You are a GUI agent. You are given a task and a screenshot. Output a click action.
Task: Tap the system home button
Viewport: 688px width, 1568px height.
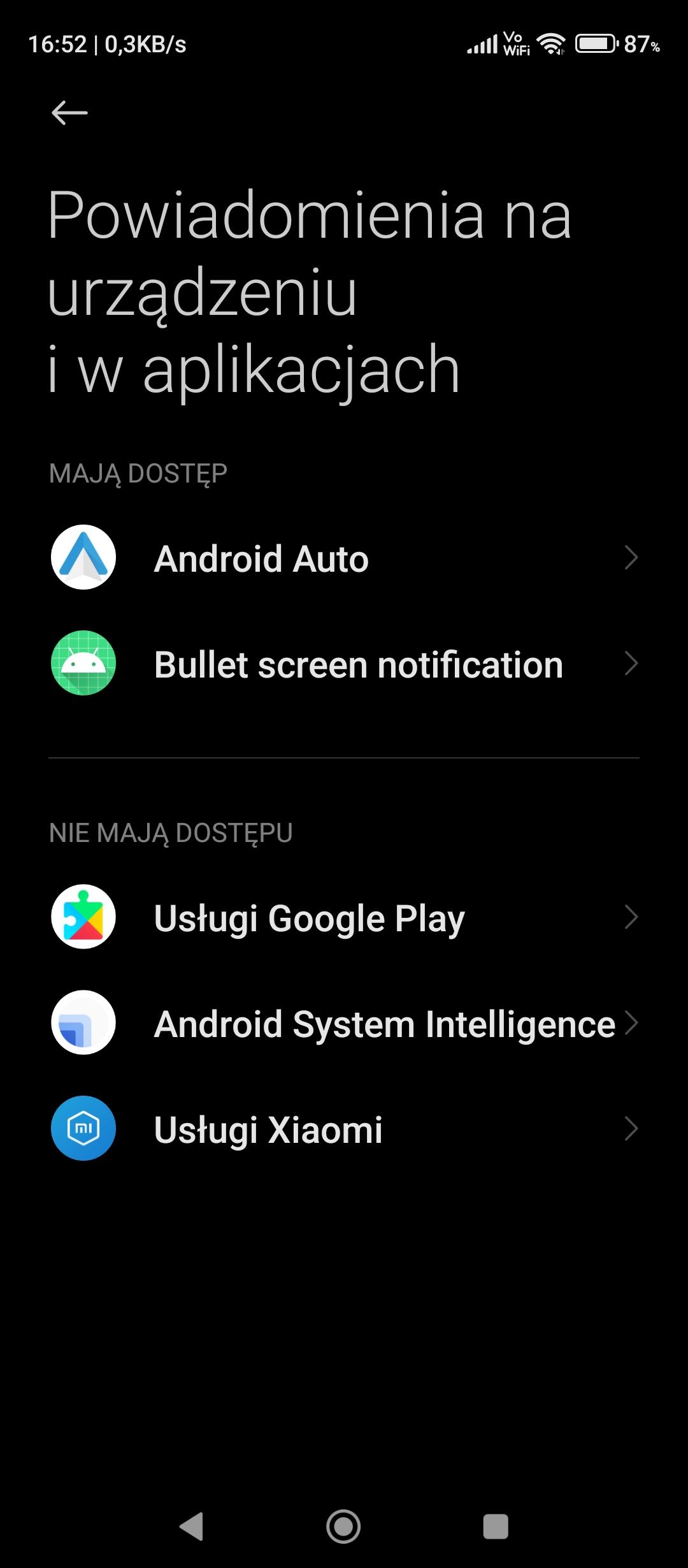click(343, 1527)
